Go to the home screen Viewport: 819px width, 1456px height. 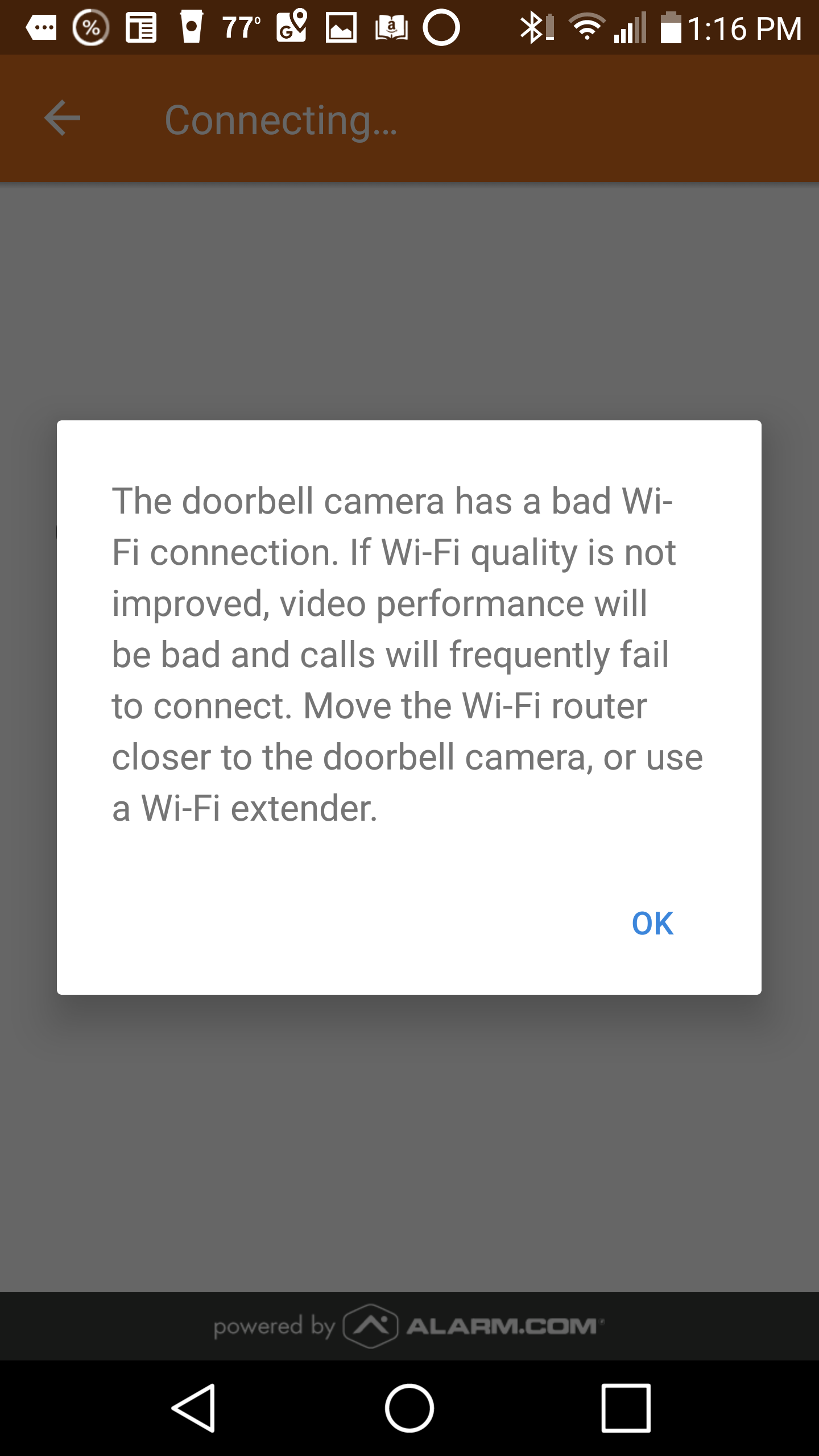coord(409,1408)
